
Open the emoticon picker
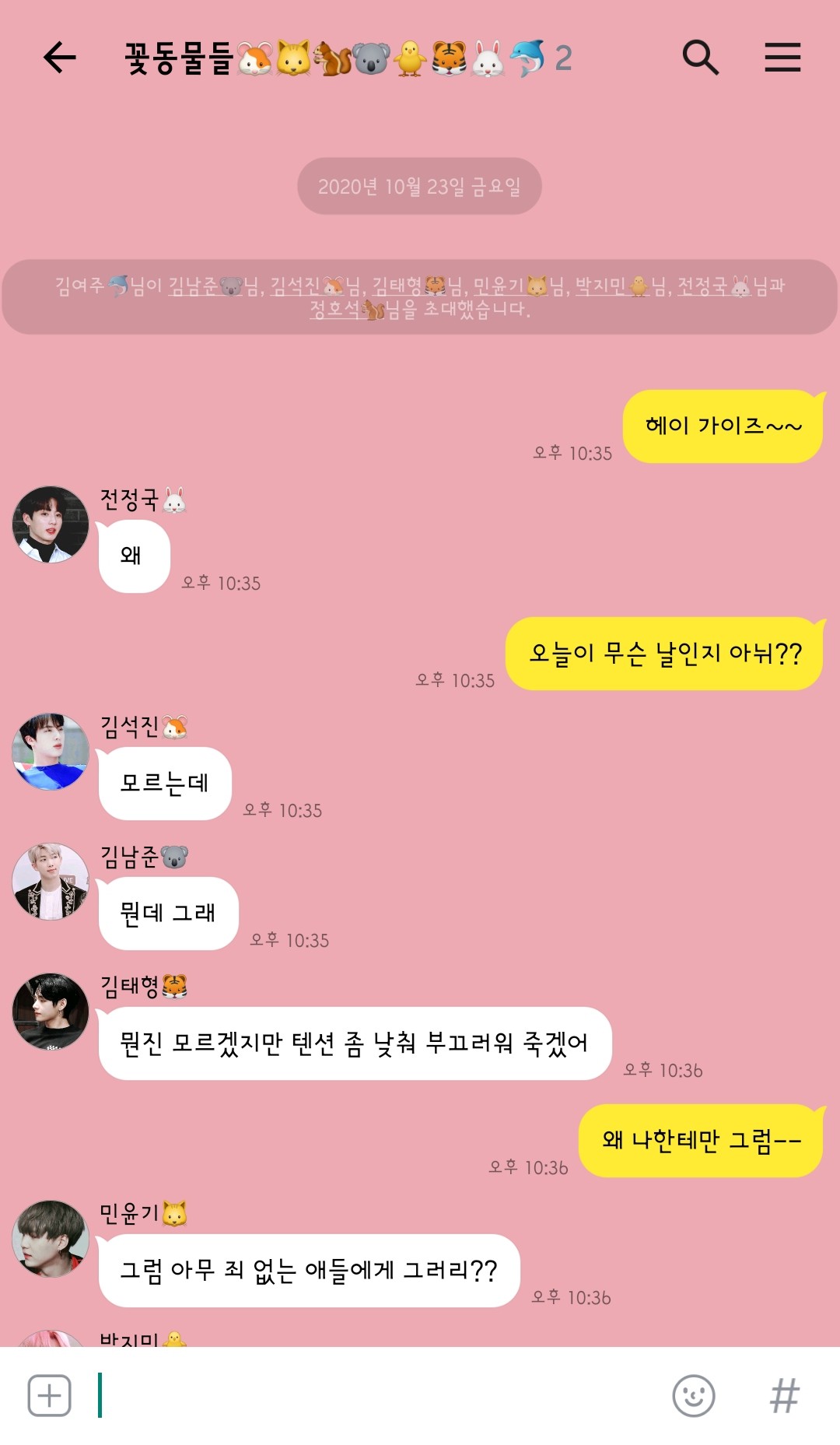coord(693,1395)
